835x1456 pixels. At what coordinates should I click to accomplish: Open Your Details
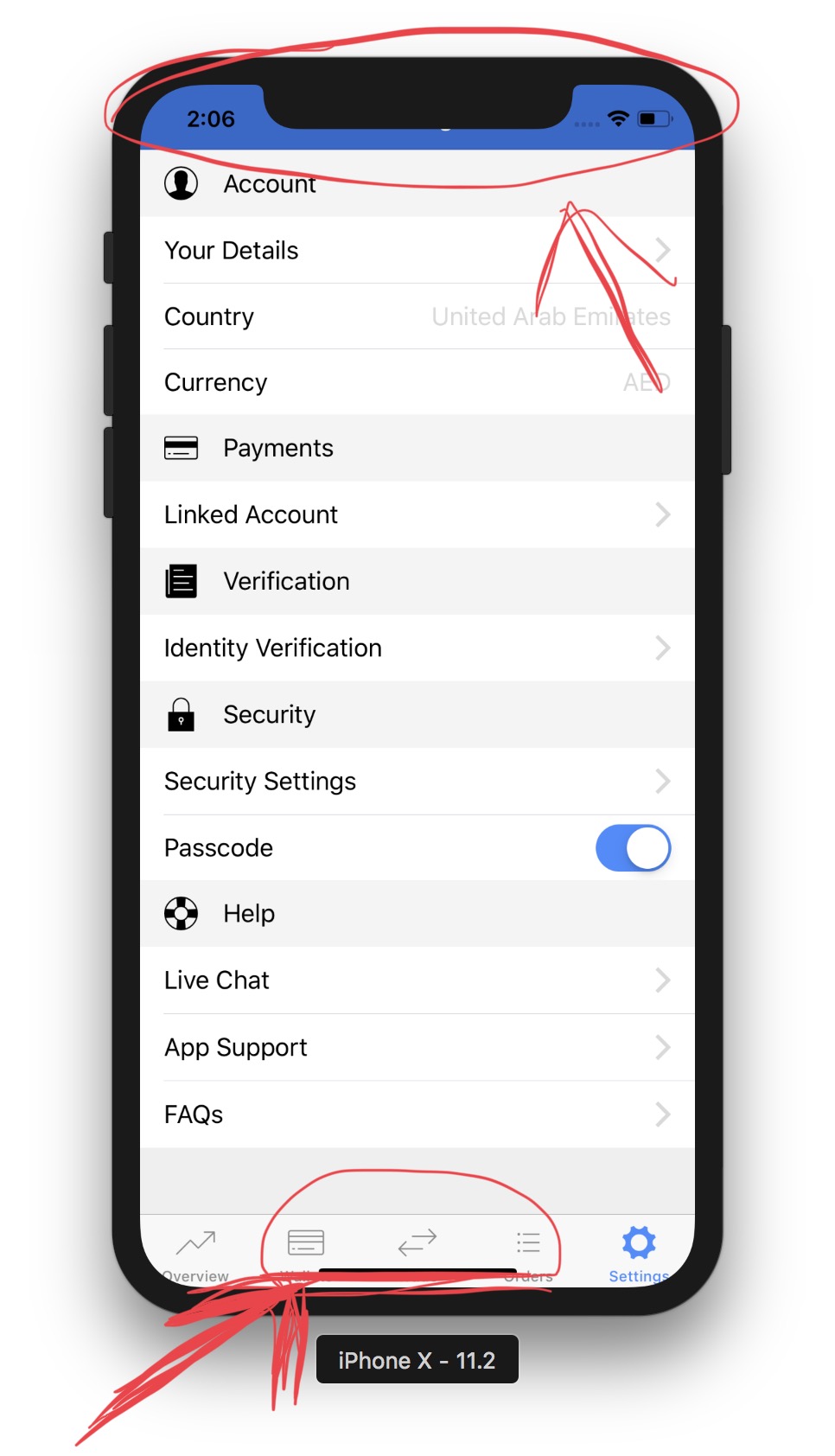click(x=417, y=251)
